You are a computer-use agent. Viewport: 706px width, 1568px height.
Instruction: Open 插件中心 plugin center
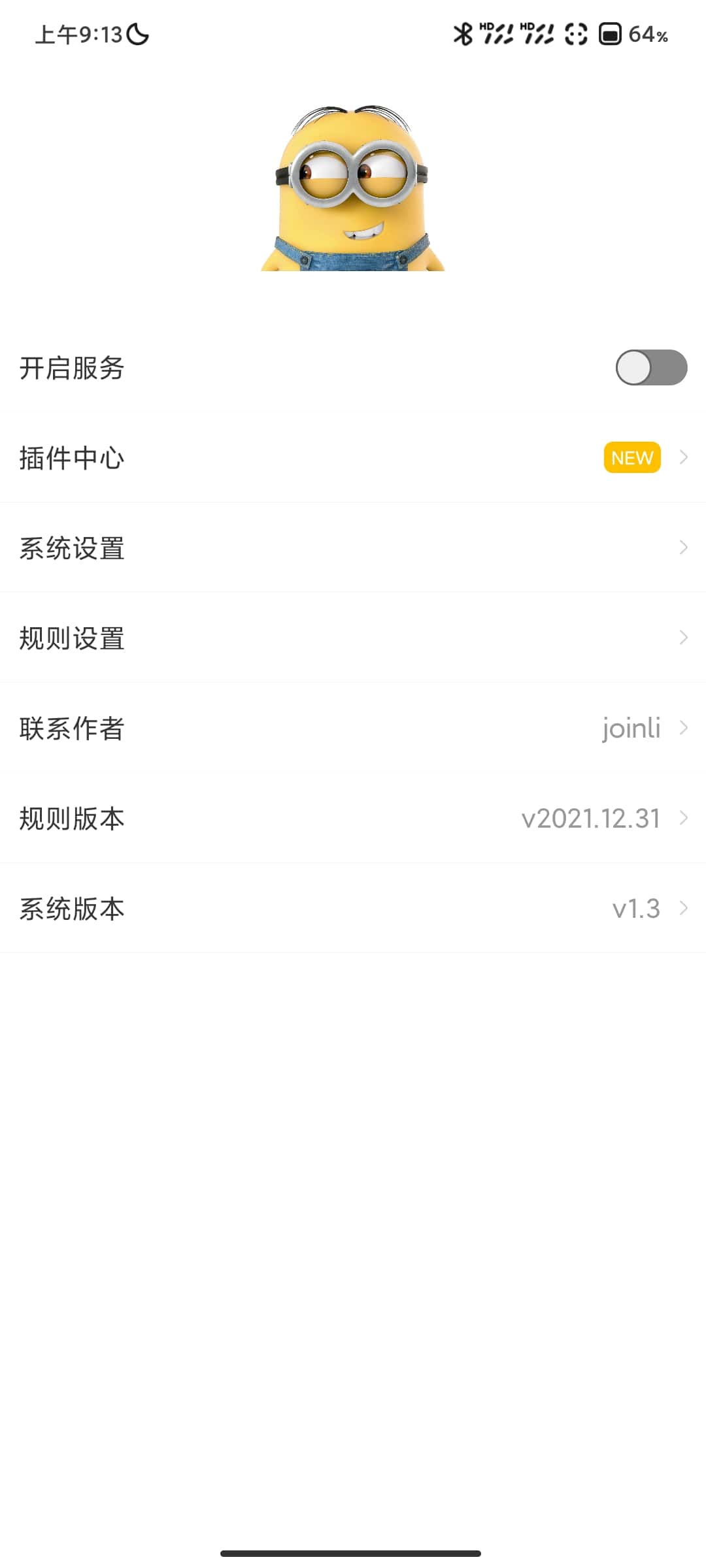(353, 458)
